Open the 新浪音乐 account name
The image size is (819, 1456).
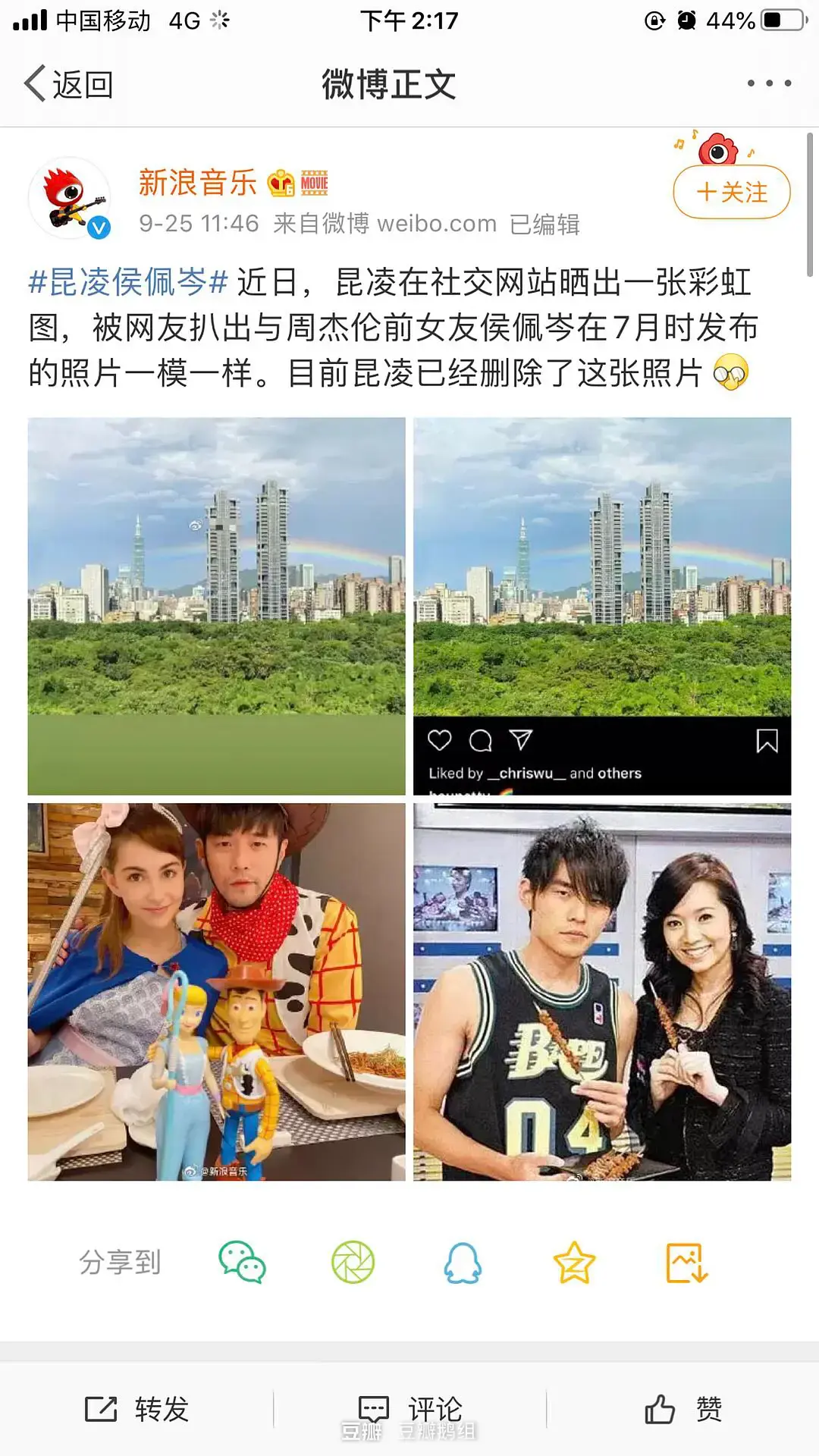pyautogui.click(x=198, y=183)
